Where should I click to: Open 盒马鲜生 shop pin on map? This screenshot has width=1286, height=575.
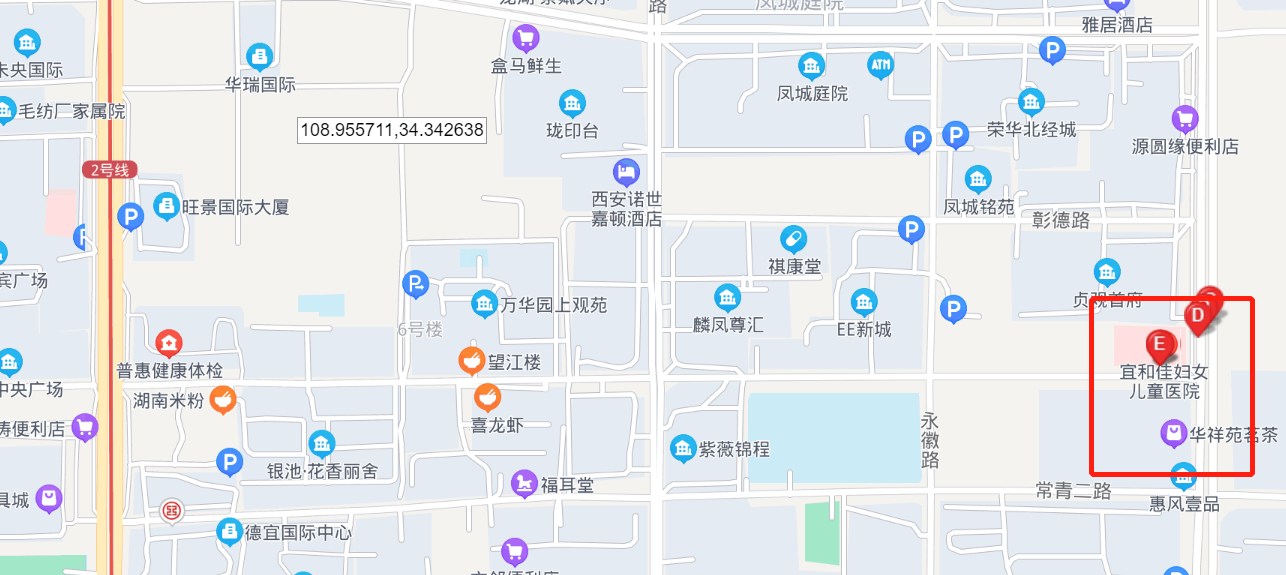(x=526, y=39)
